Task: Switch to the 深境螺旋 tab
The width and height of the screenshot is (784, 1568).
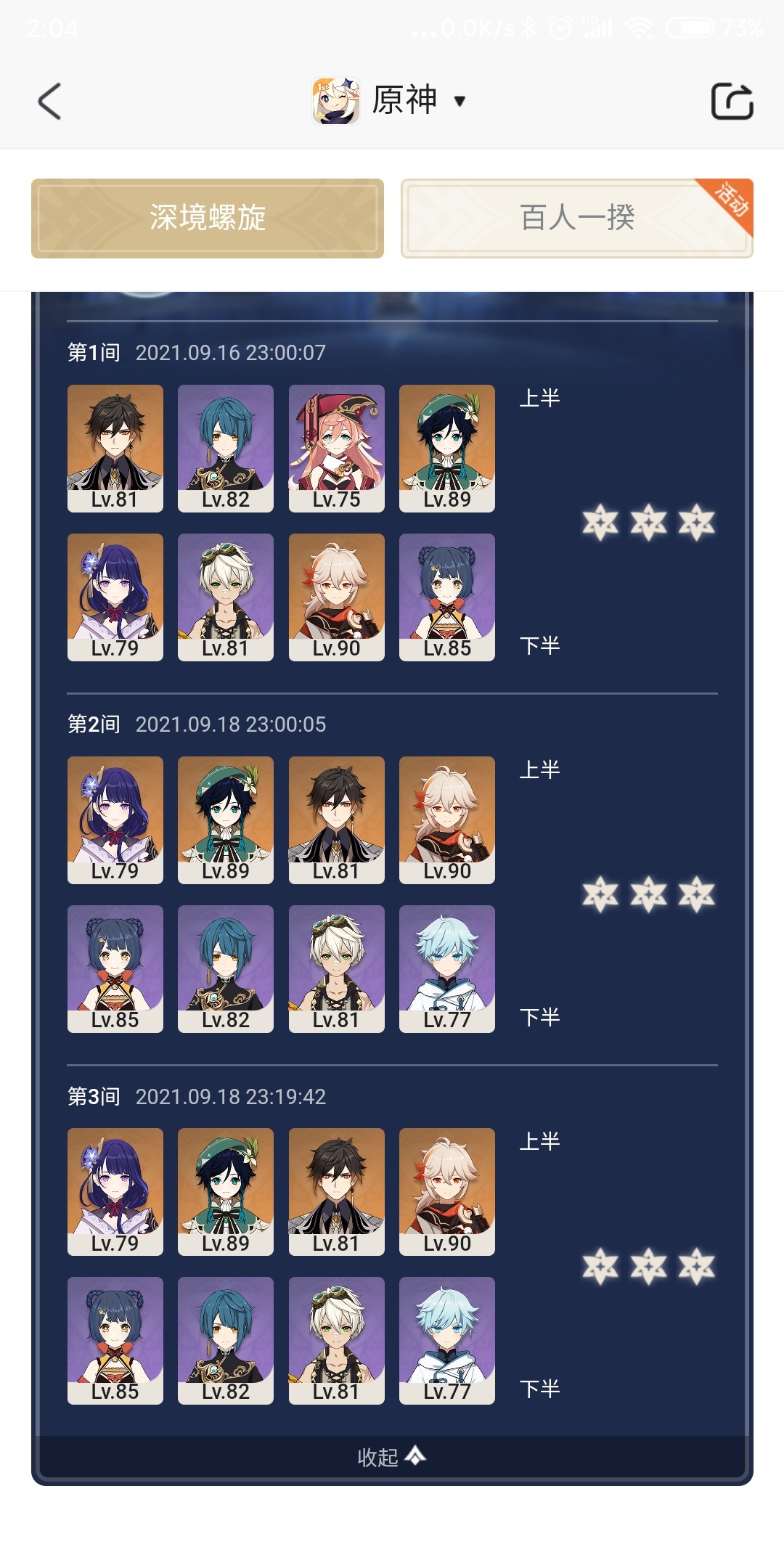Action: click(x=208, y=219)
